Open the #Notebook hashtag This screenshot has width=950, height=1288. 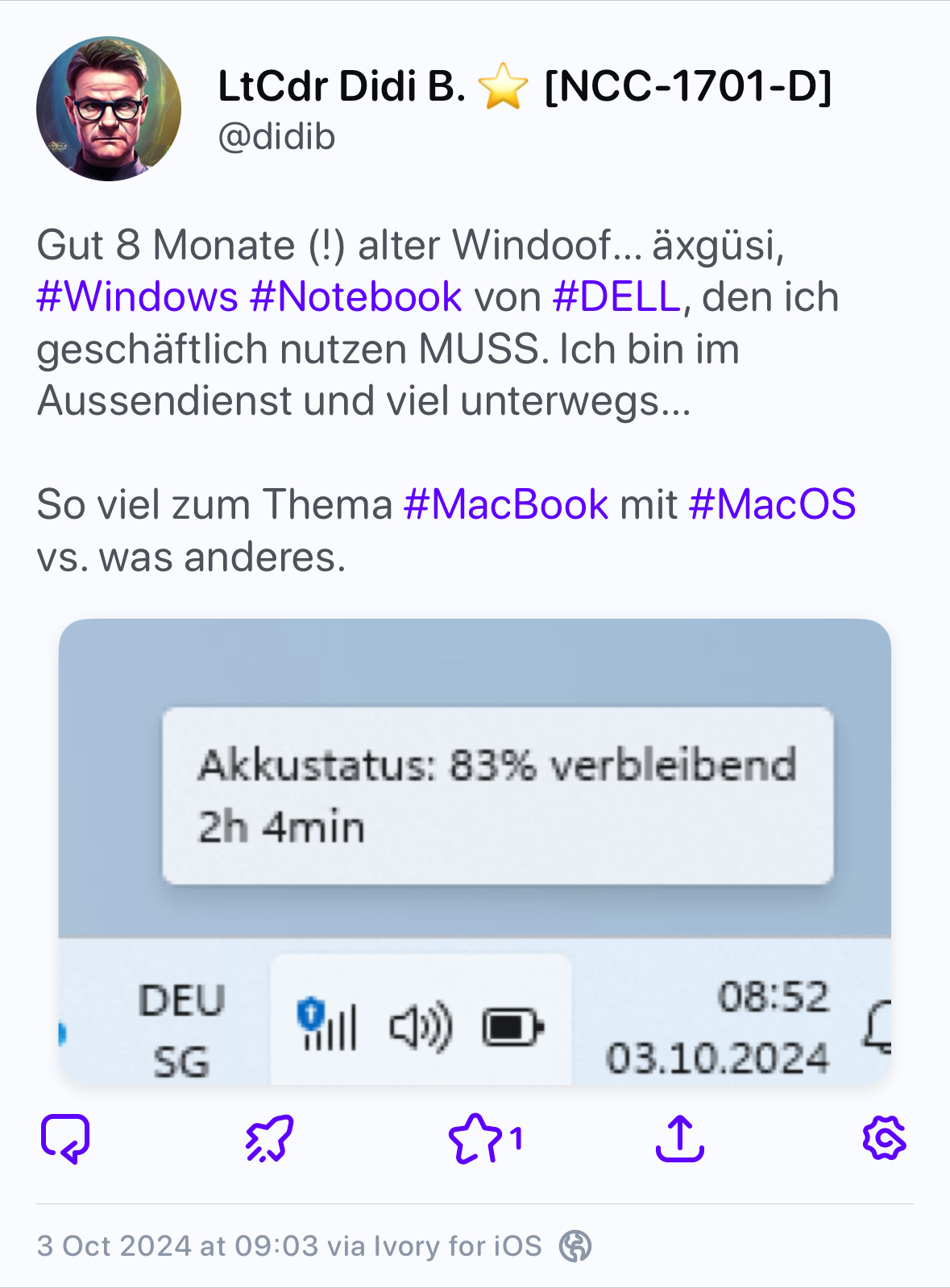coord(355,297)
